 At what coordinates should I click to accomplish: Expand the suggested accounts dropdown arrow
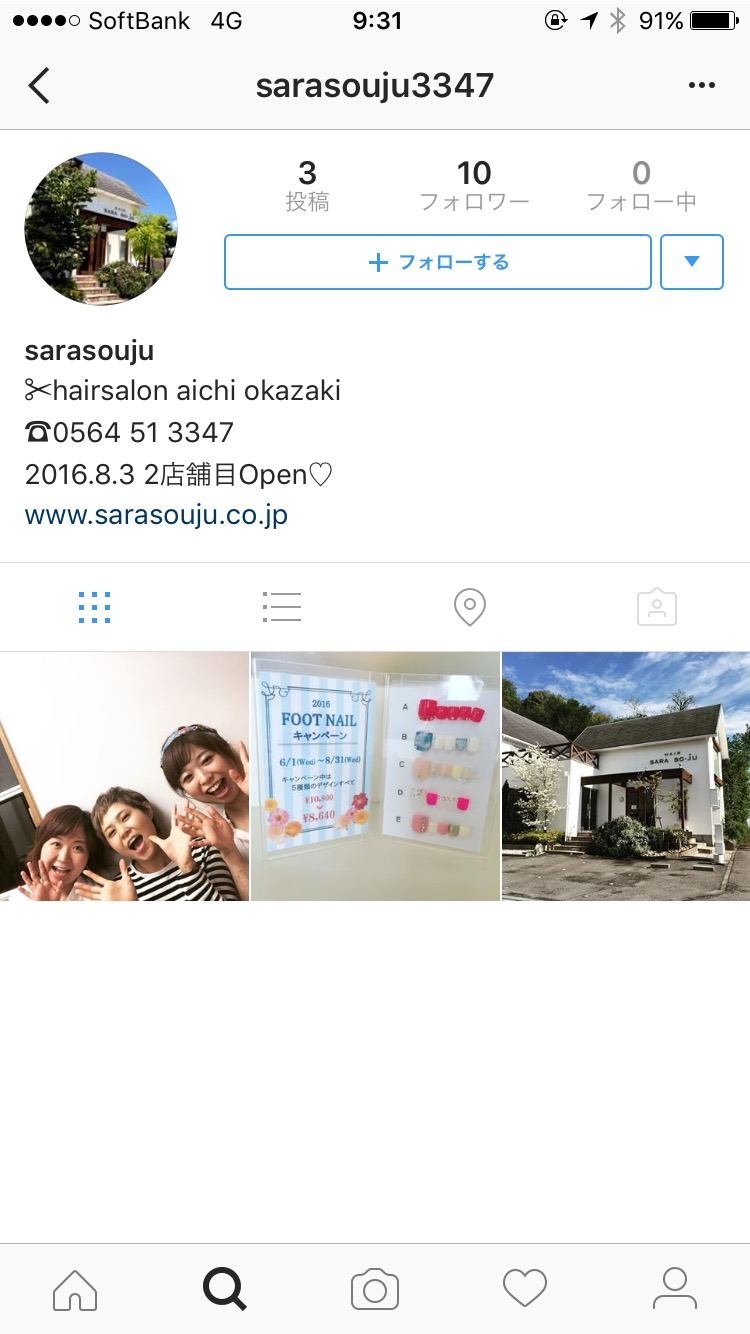coord(692,262)
